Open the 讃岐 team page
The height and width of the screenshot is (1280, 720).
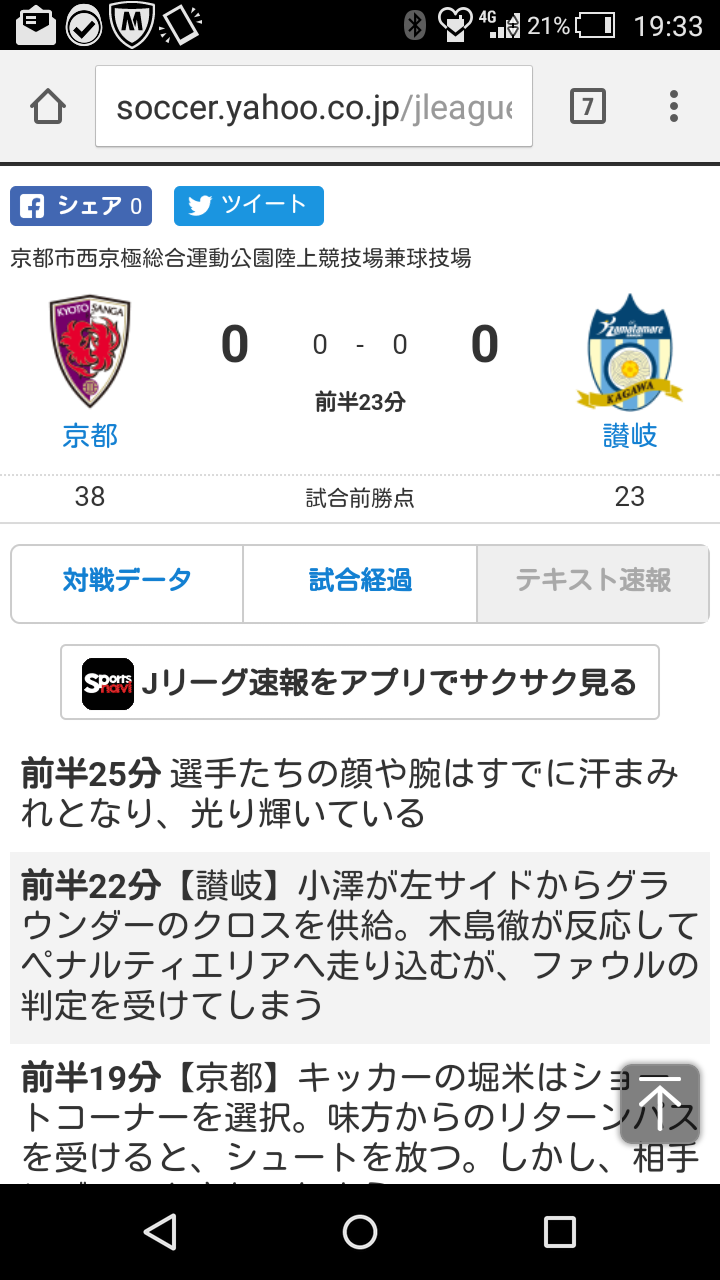coord(630,436)
